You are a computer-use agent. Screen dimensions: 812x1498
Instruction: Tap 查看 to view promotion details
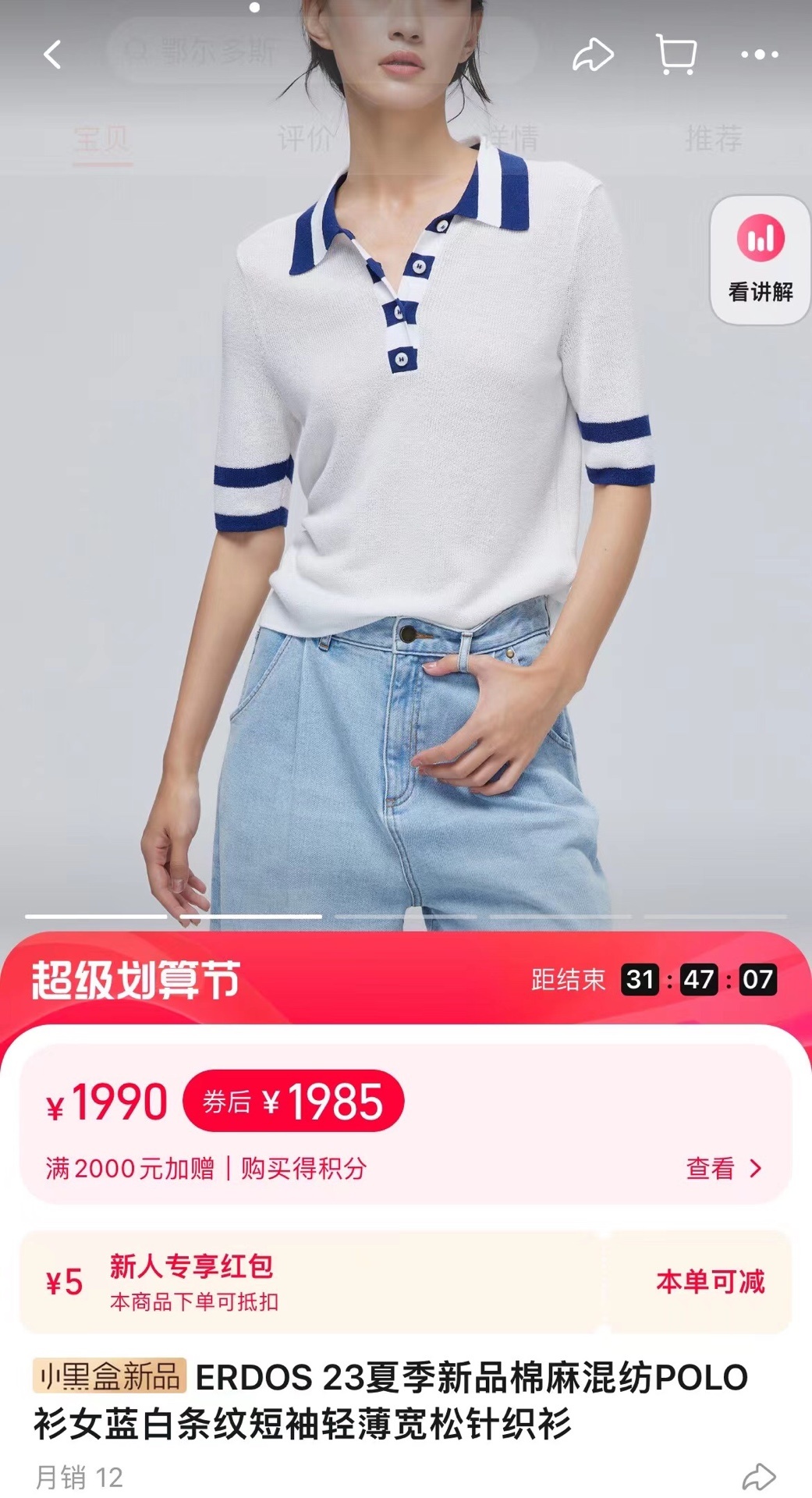(723, 1168)
